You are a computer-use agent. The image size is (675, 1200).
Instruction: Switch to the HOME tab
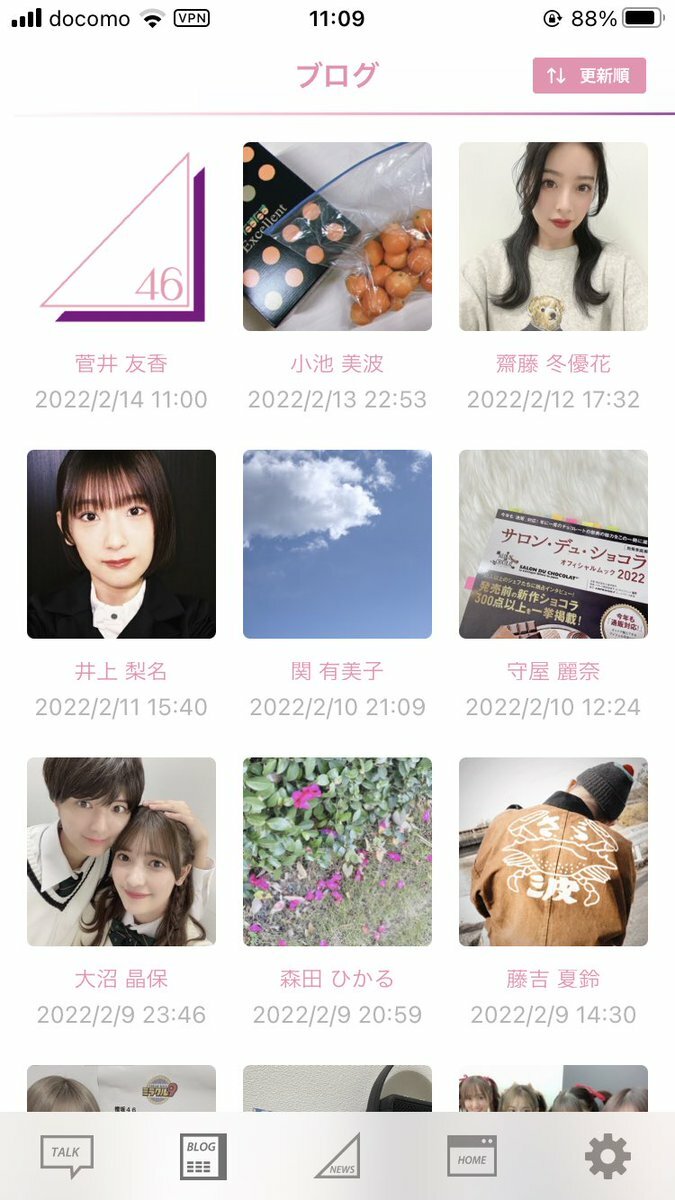(x=472, y=1156)
